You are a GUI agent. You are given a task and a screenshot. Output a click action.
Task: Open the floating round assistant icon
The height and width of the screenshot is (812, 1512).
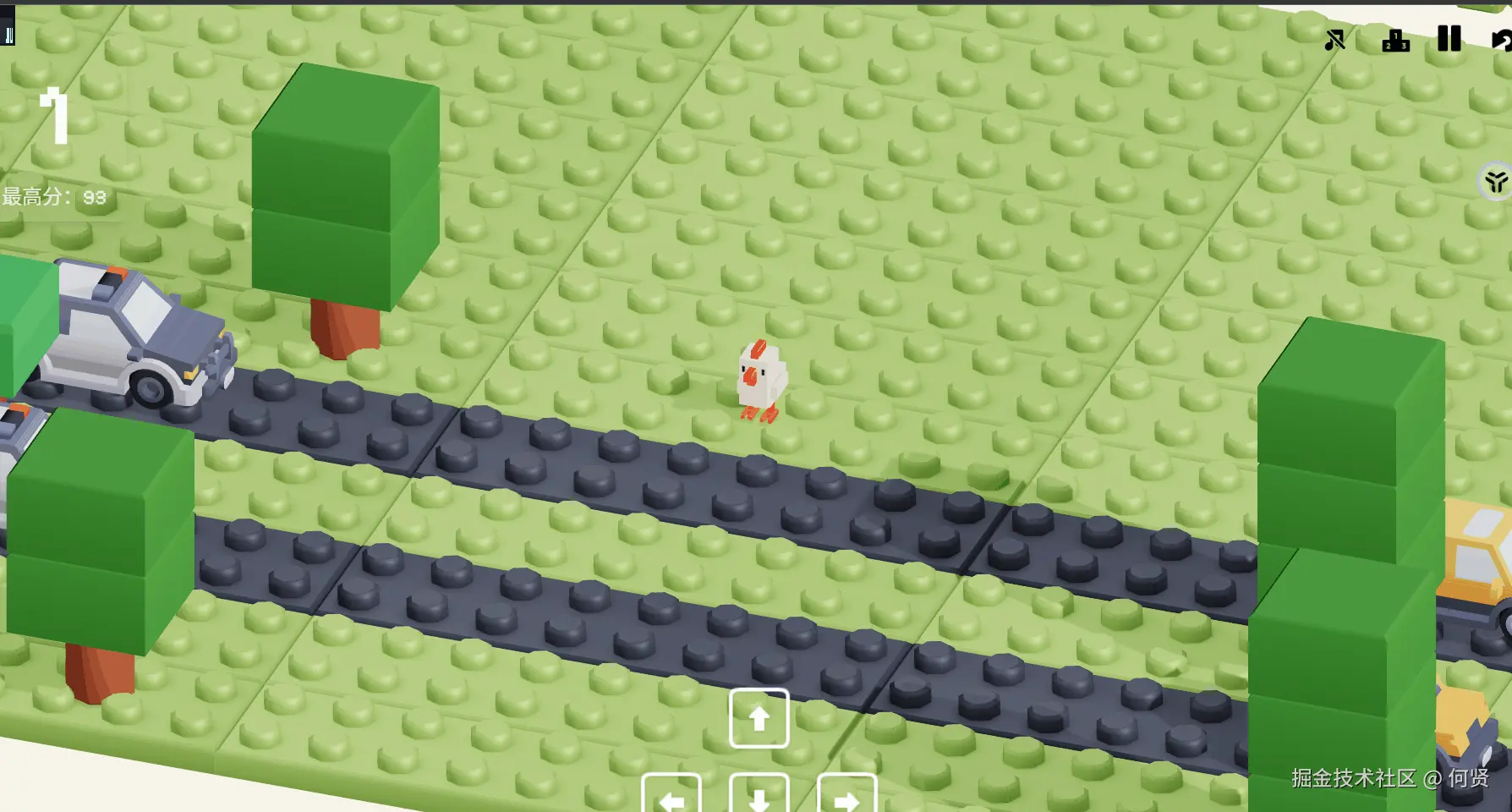point(1495,181)
